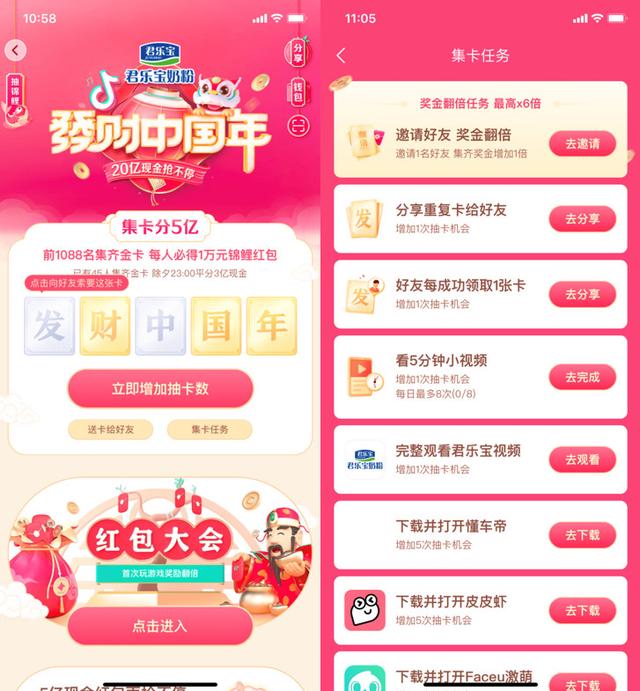The width and height of the screenshot is (640, 691).
Task: Open the scan icon below 钱包
Action: [x=298, y=125]
